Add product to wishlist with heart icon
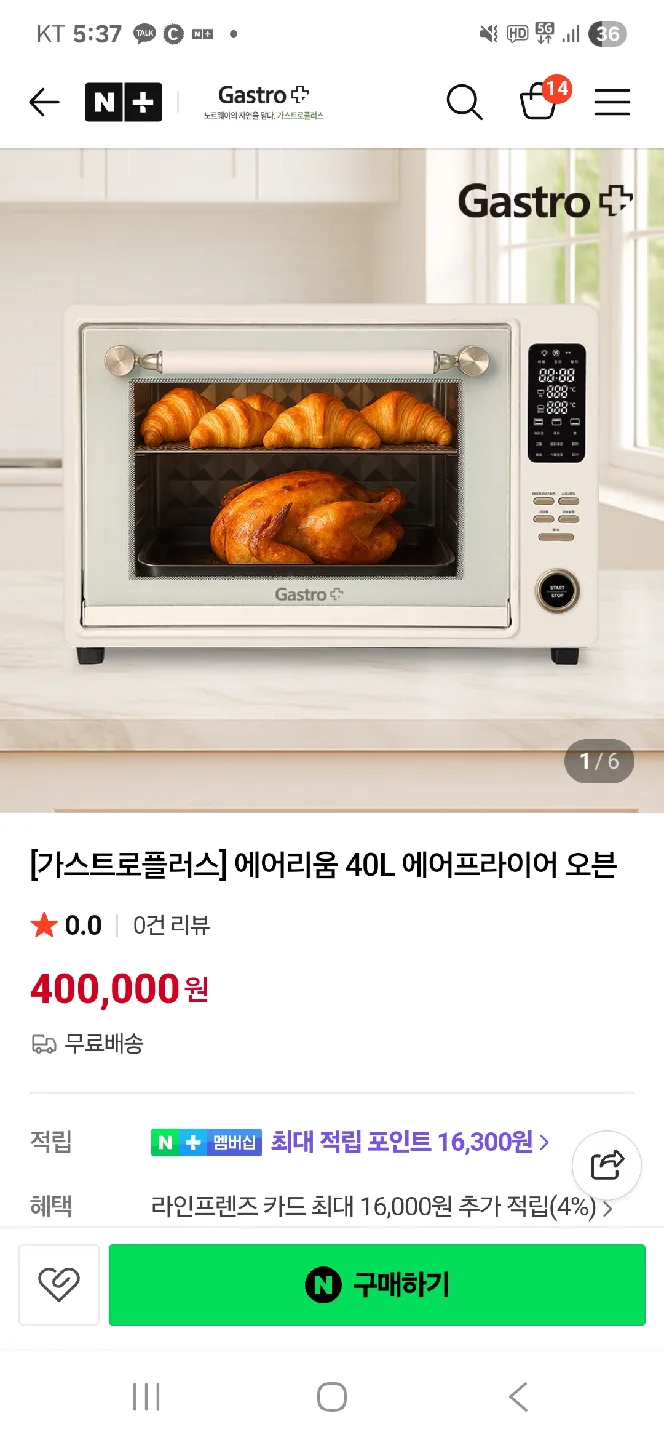664x1440 pixels. [x=59, y=1285]
